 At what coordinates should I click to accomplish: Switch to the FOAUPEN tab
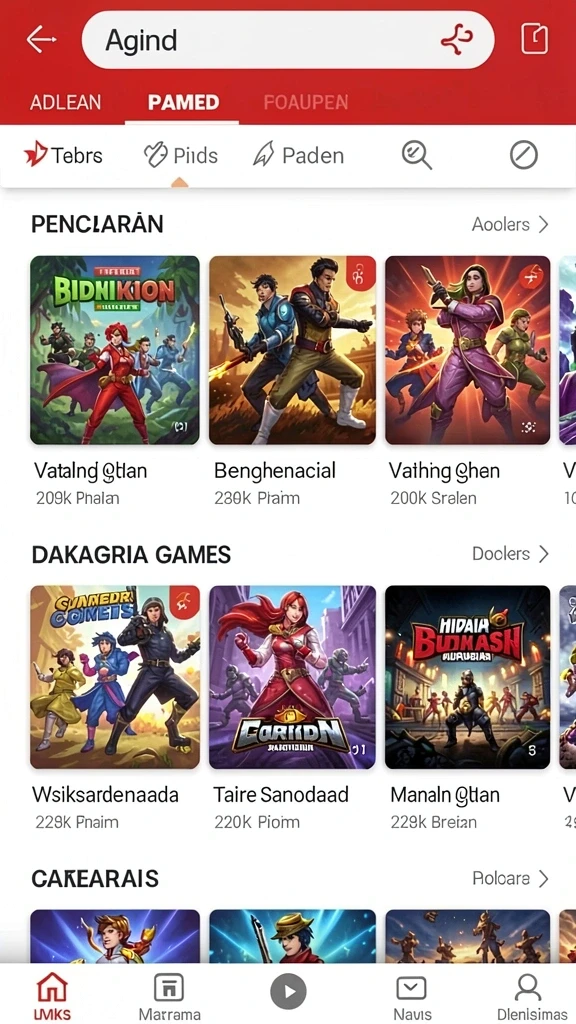[x=306, y=103]
